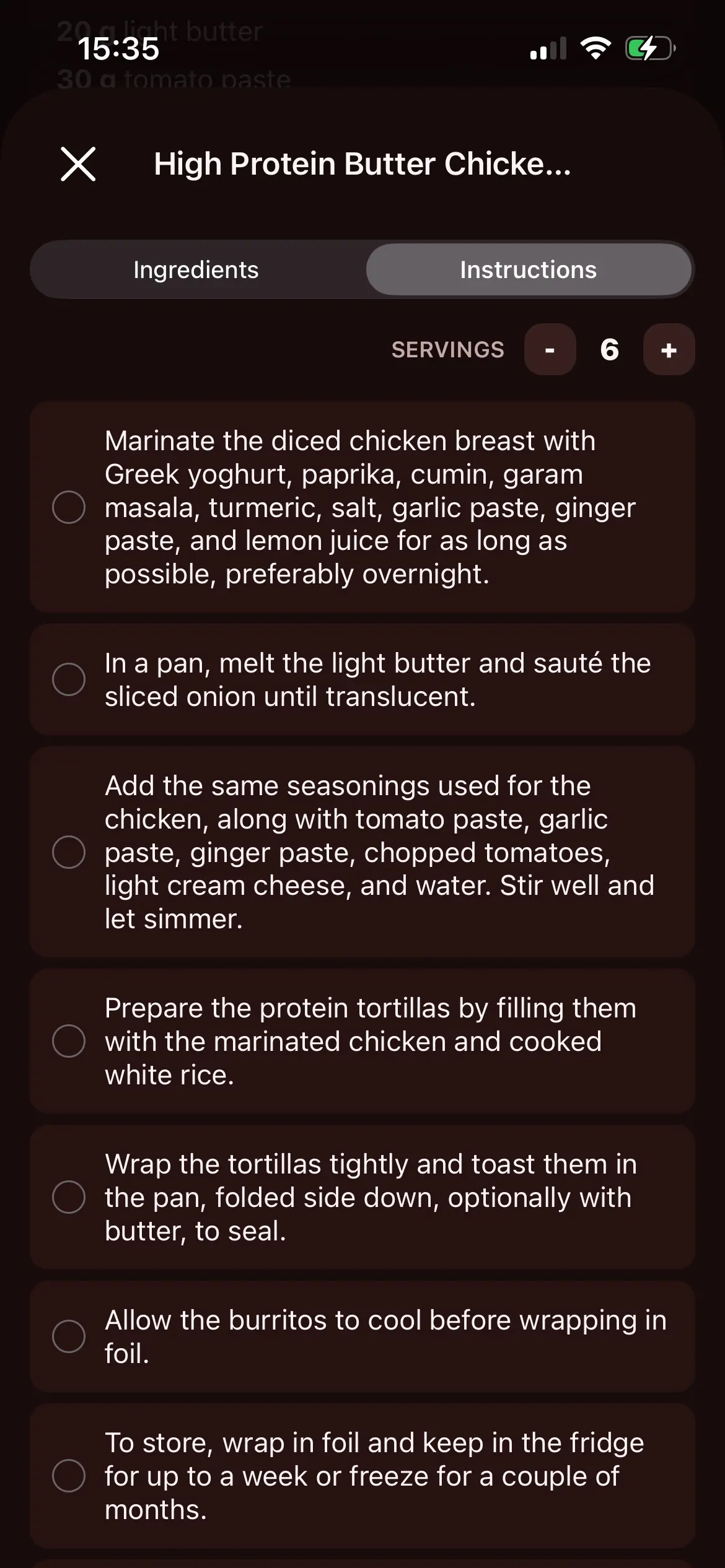725x1568 pixels.
Task: Tap the cellular signal indicator
Action: pyautogui.click(x=548, y=48)
